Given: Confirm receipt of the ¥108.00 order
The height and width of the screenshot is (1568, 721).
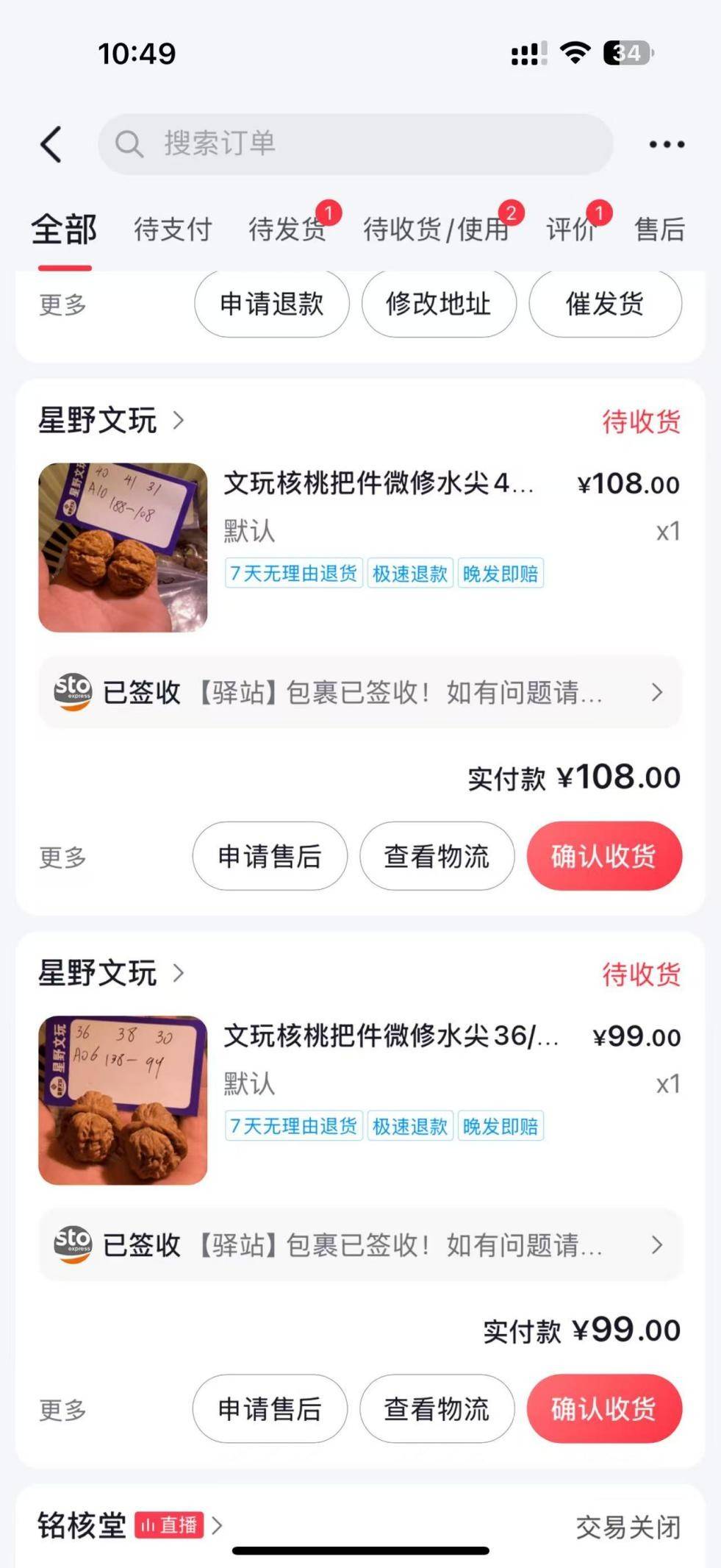Looking at the screenshot, I should point(604,856).
